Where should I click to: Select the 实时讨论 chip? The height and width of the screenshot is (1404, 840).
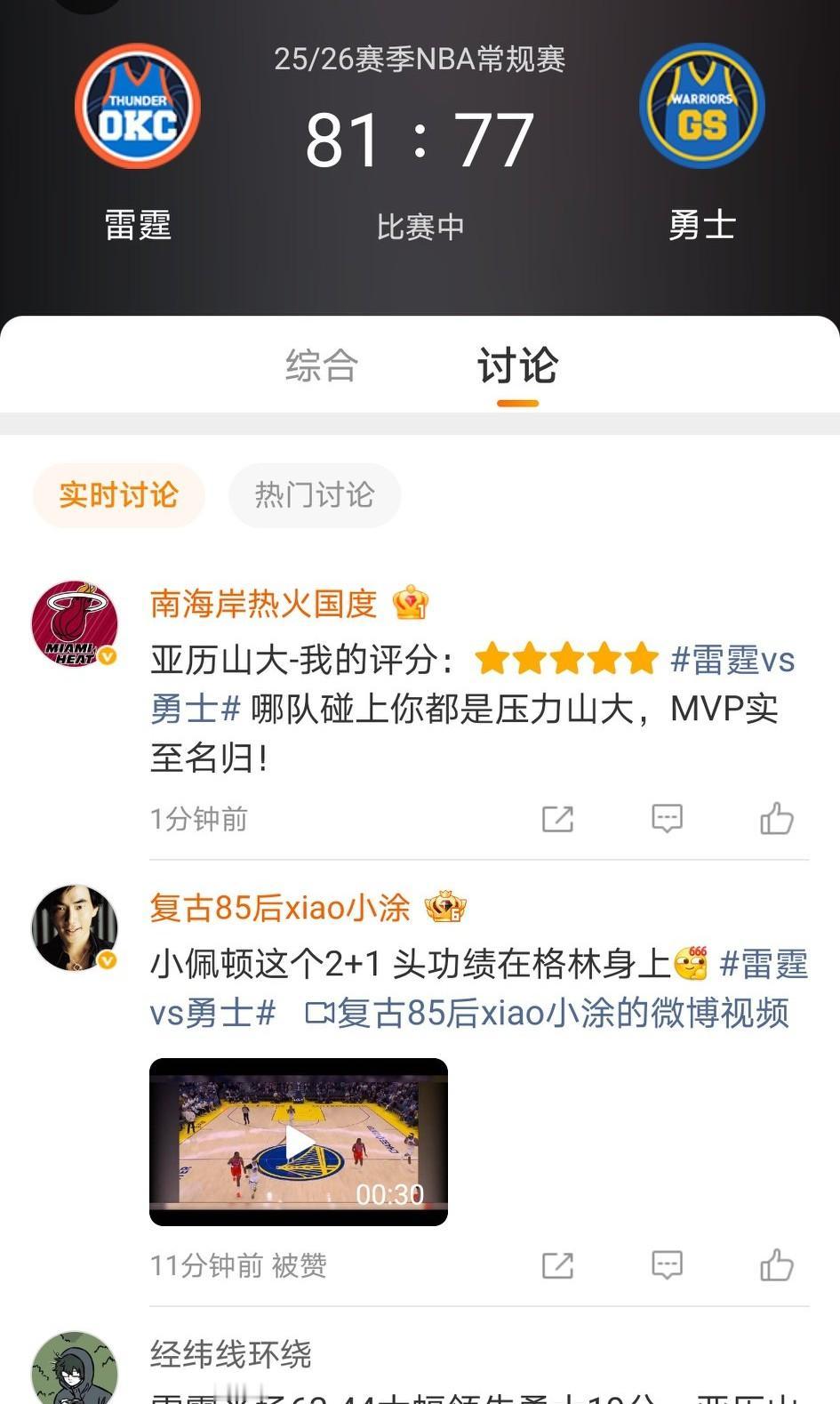point(118,495)
